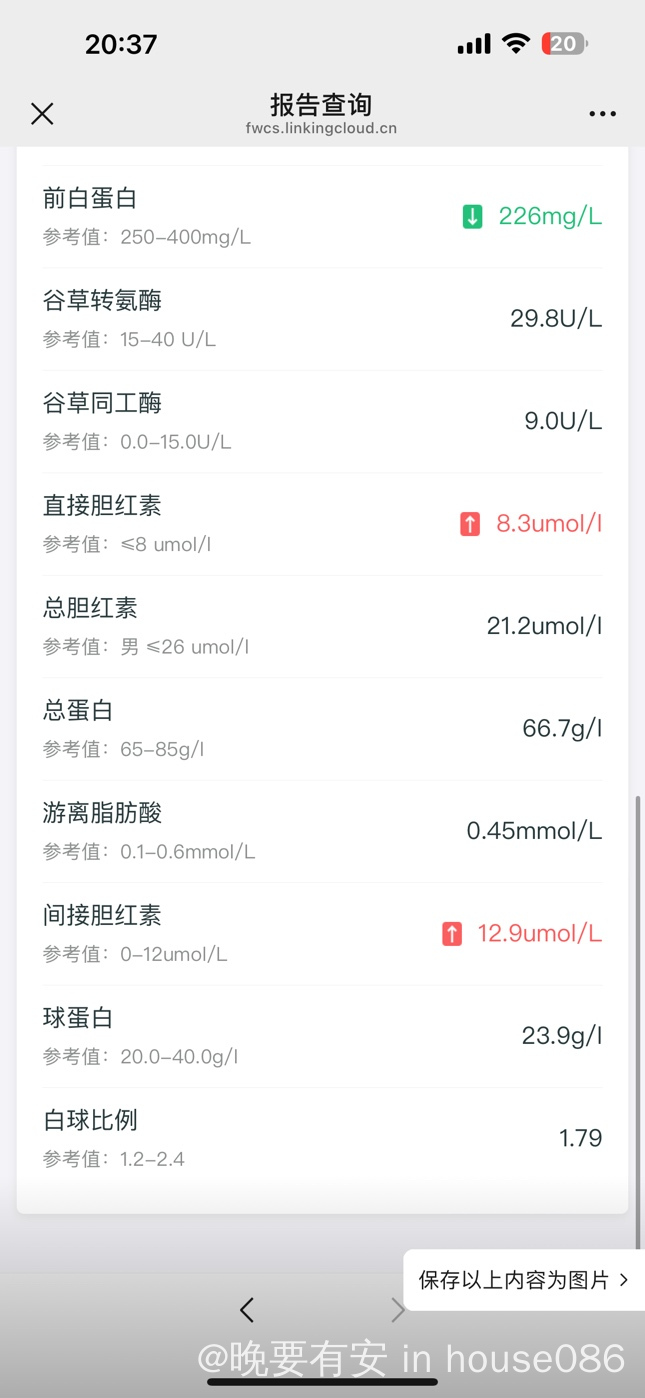Go back with the left arrow
This screenshot has width=645, height=1398.
coord(247,1309)
